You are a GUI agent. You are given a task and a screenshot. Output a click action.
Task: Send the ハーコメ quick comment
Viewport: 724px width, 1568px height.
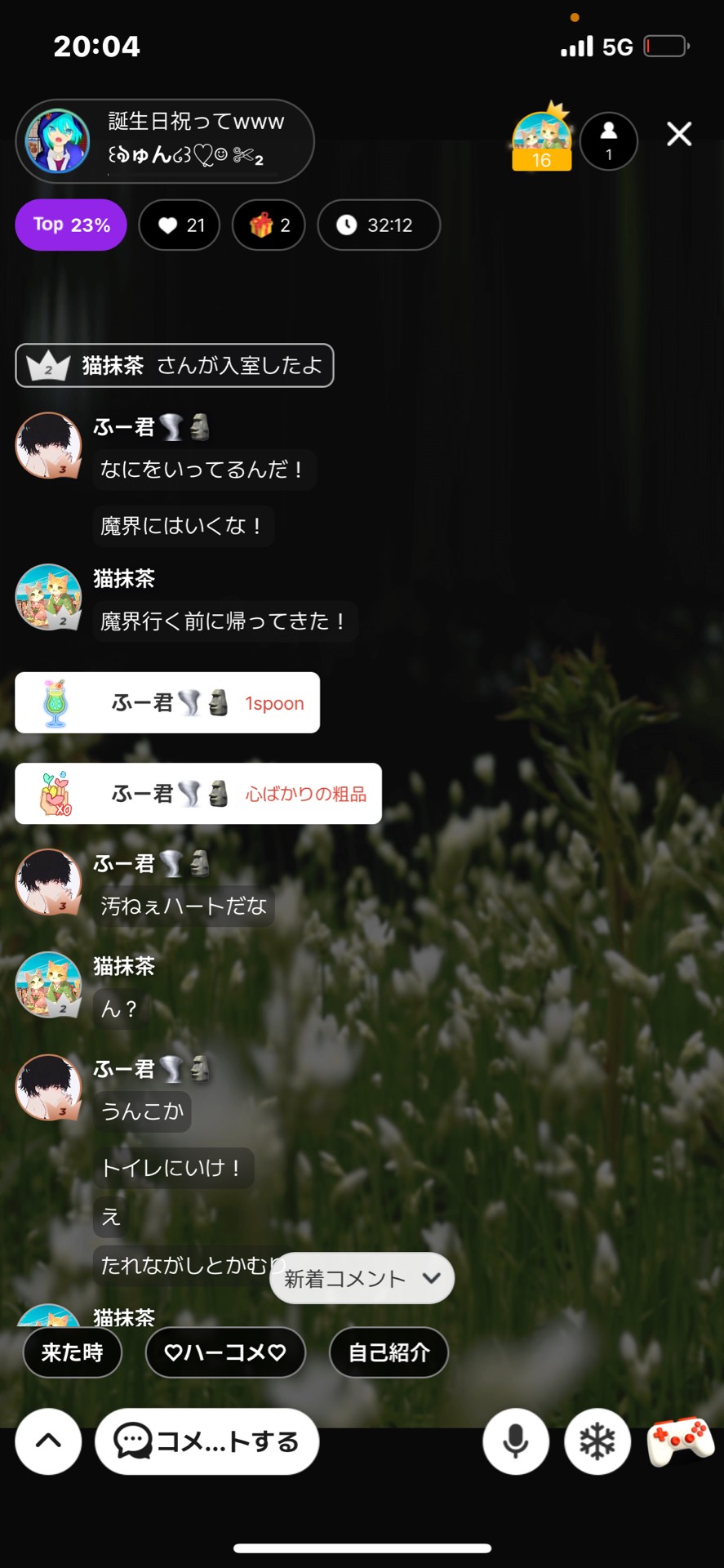225,1352
